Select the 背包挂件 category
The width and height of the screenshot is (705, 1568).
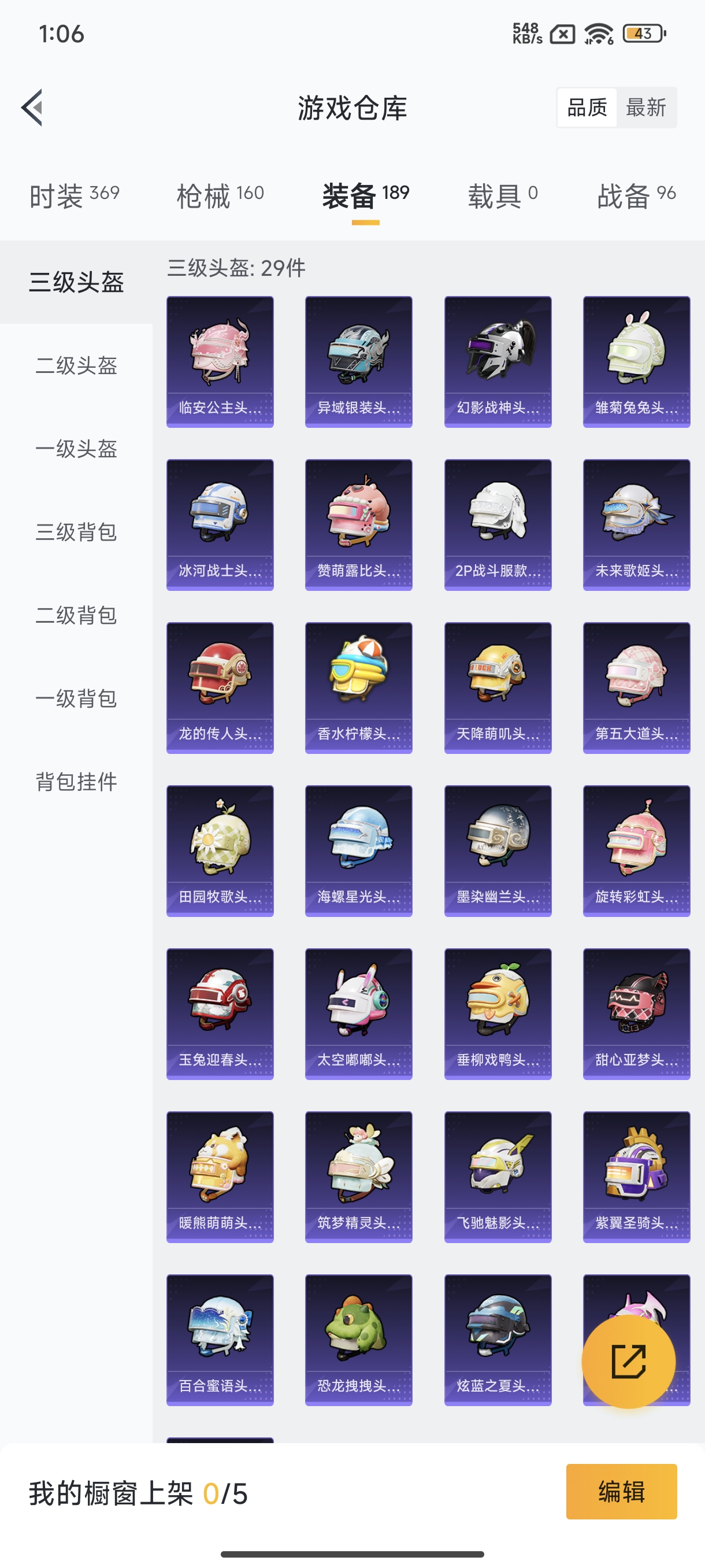pos(76,783)
